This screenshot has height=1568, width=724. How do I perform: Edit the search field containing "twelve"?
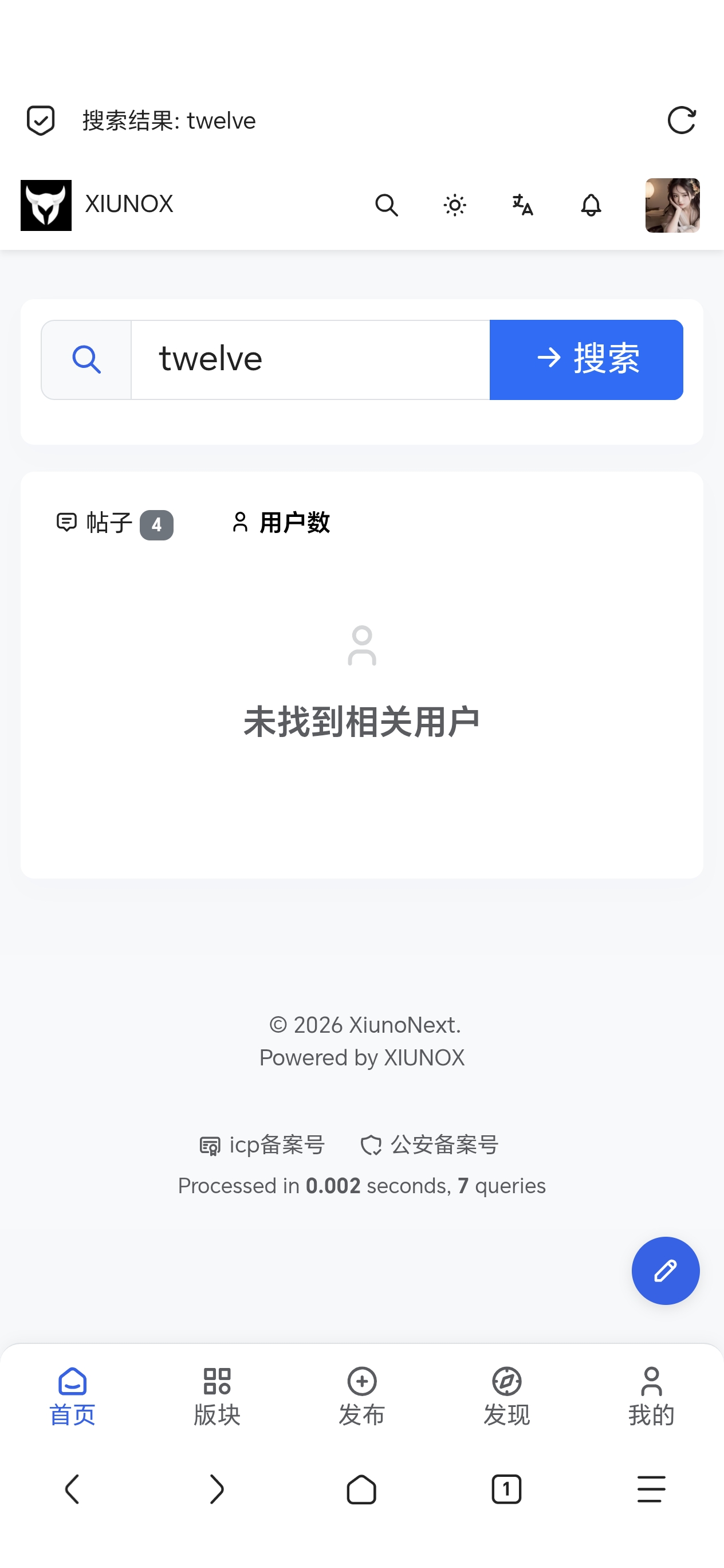310,359
